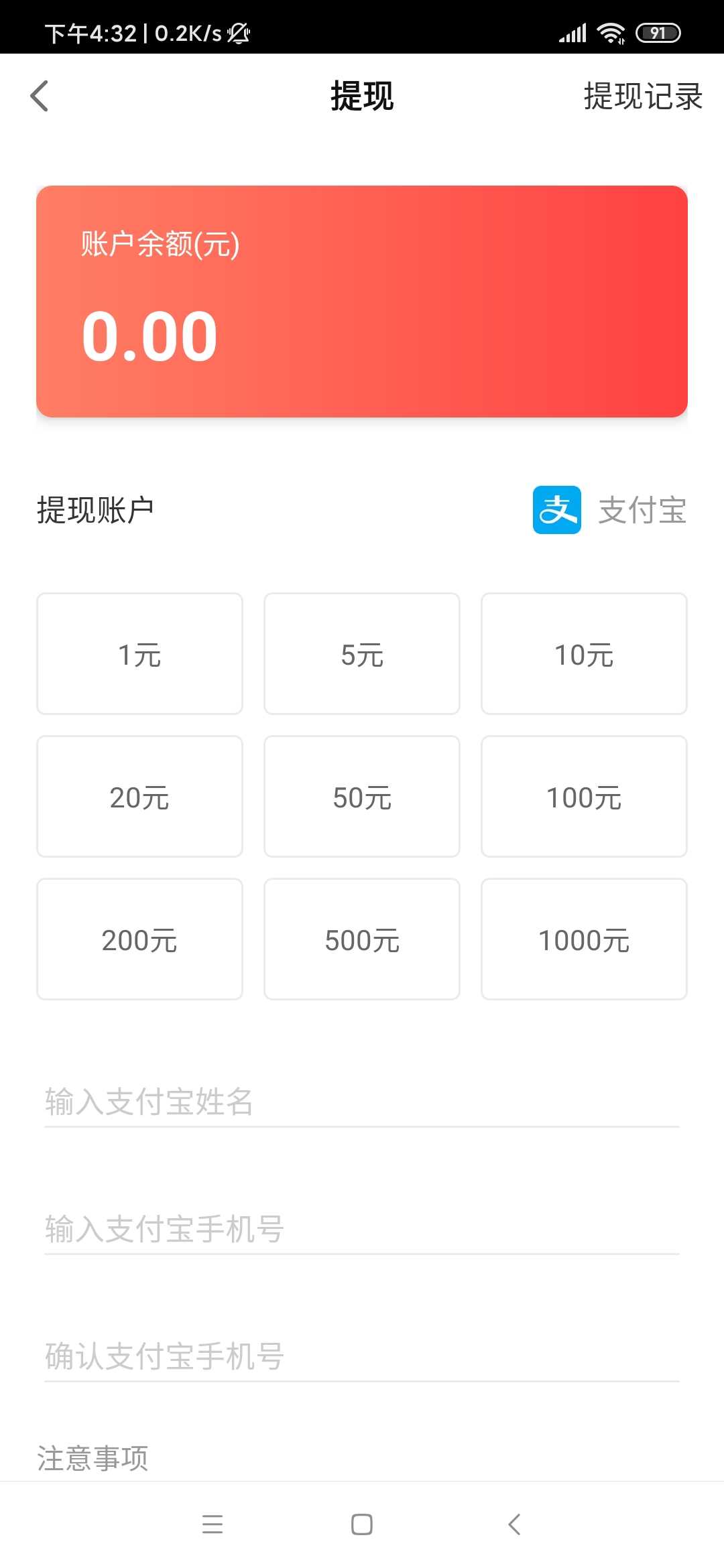Focus the 输入支付宝姓名 field
Viewport: 724px width, 1568px height.
click(362, 1102)
